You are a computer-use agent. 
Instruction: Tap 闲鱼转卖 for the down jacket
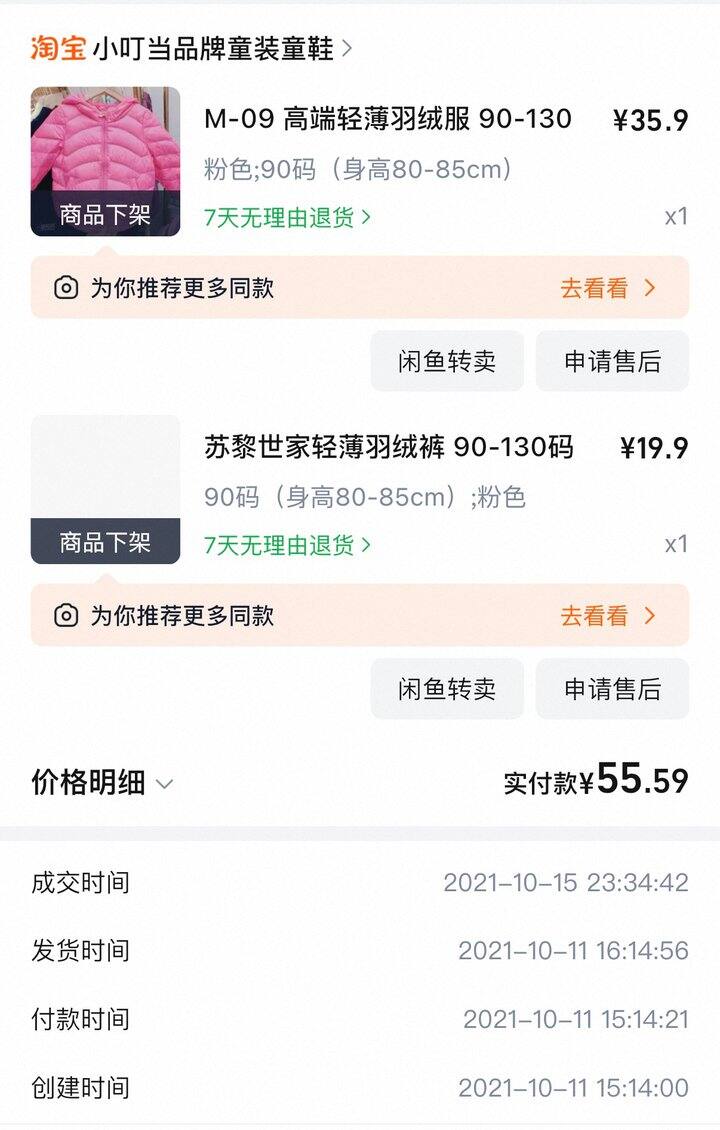(x=447, y=361)
